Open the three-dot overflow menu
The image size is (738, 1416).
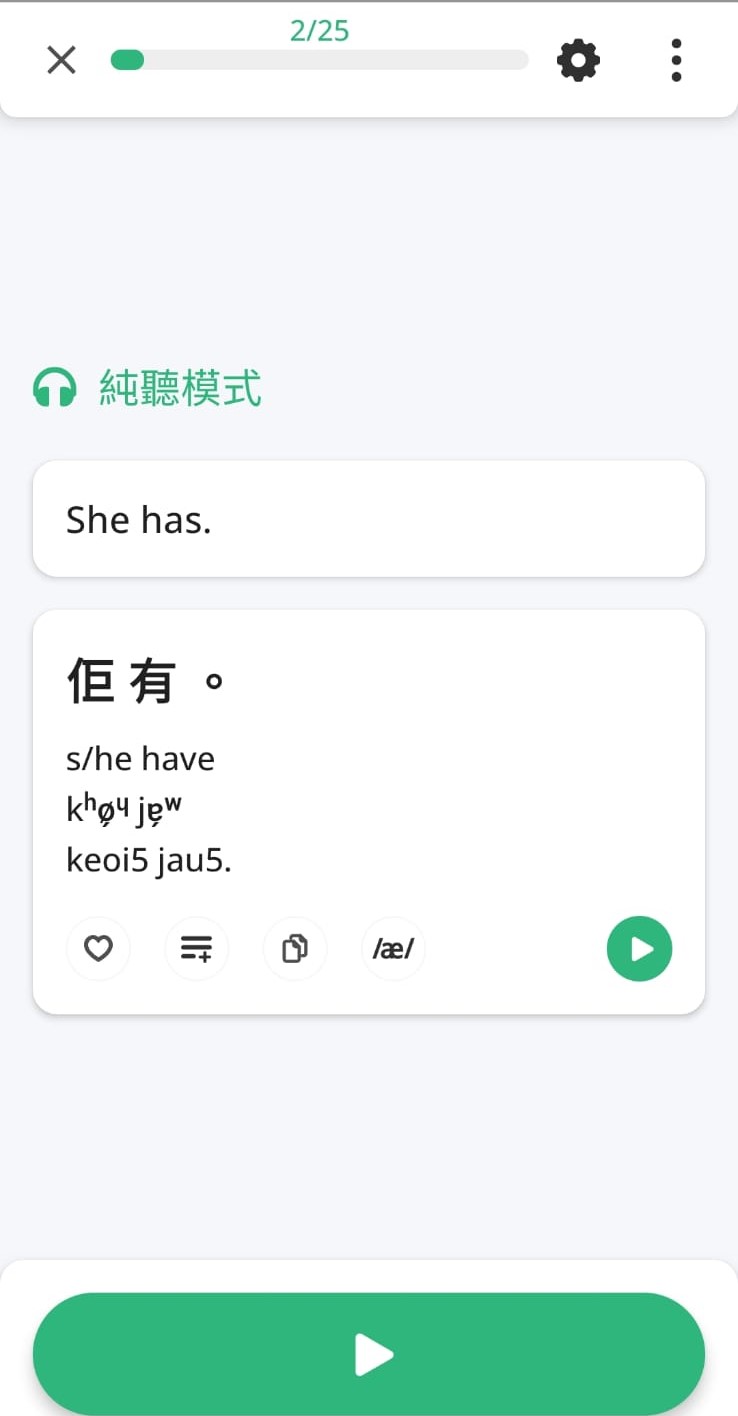pyautogui.click(x=677, y=60)
